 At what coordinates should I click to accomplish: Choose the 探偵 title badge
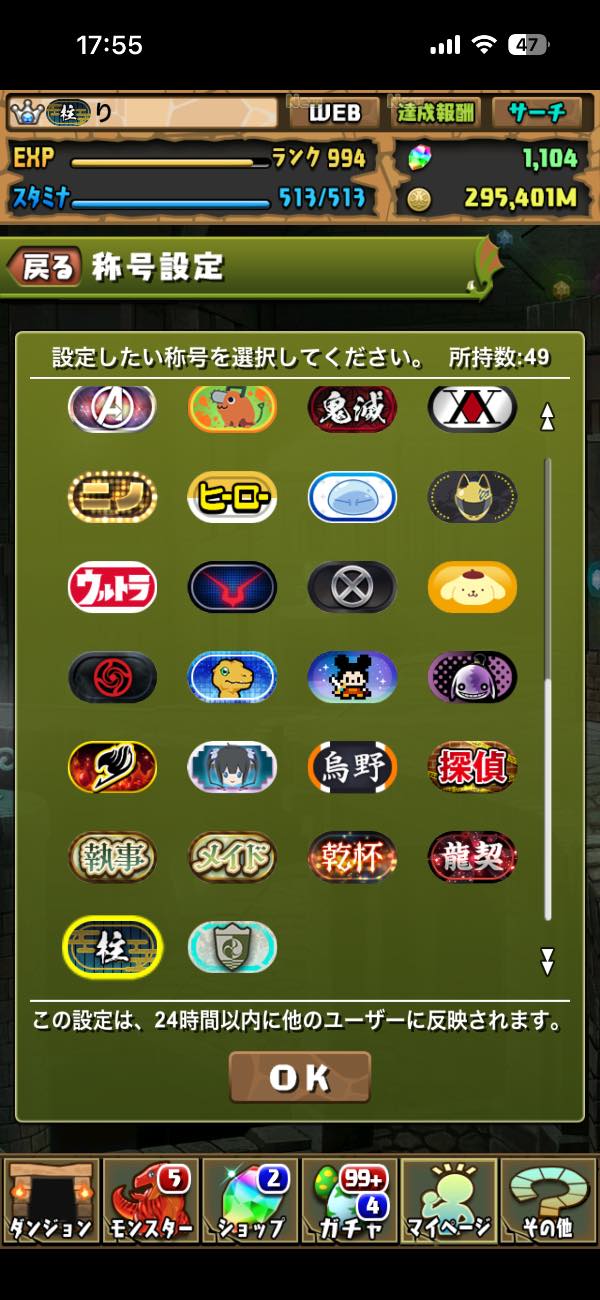point(472,767)
